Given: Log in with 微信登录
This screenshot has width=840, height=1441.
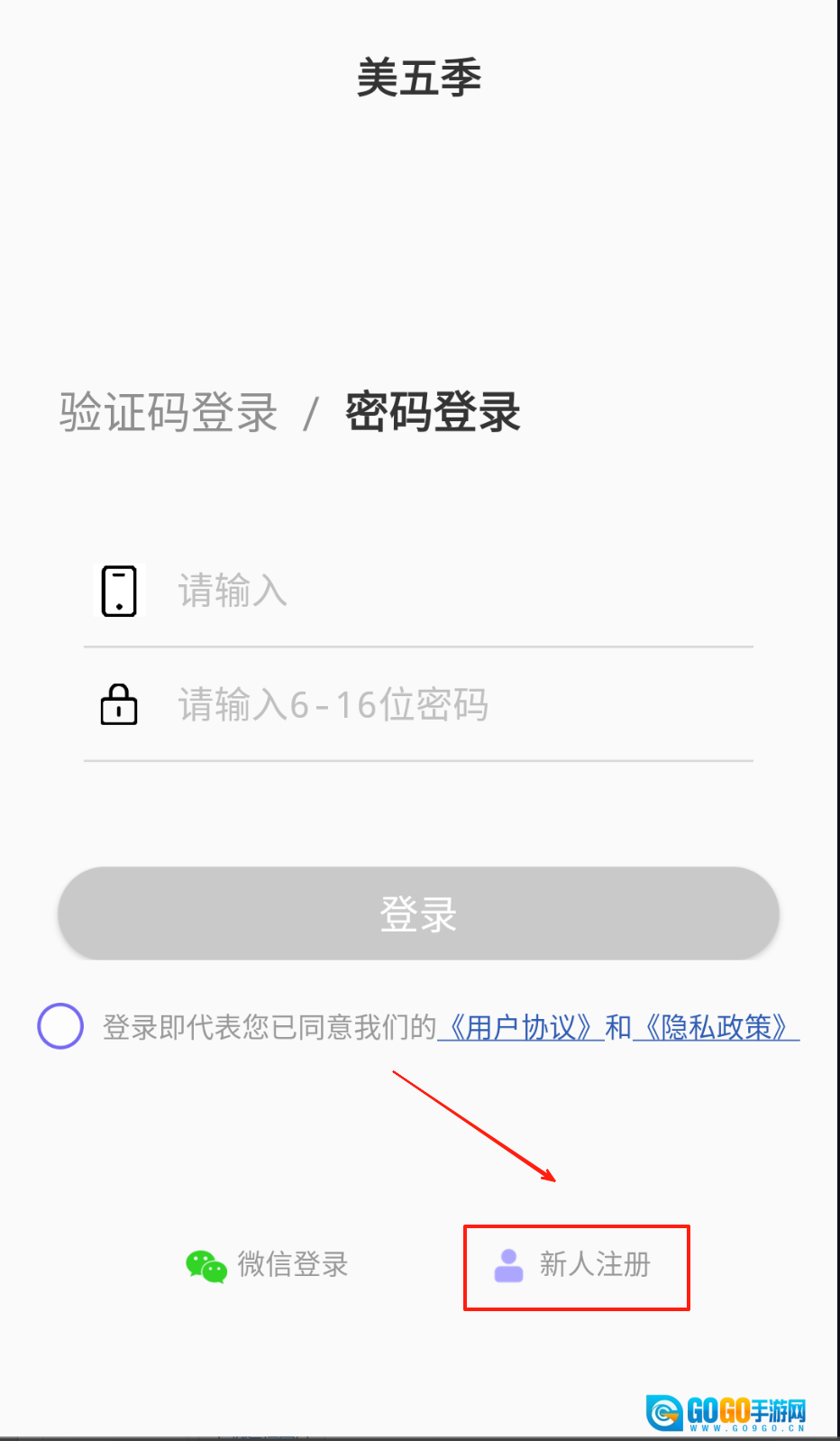Looking at the screenshot, I should tap(268, 1265).
